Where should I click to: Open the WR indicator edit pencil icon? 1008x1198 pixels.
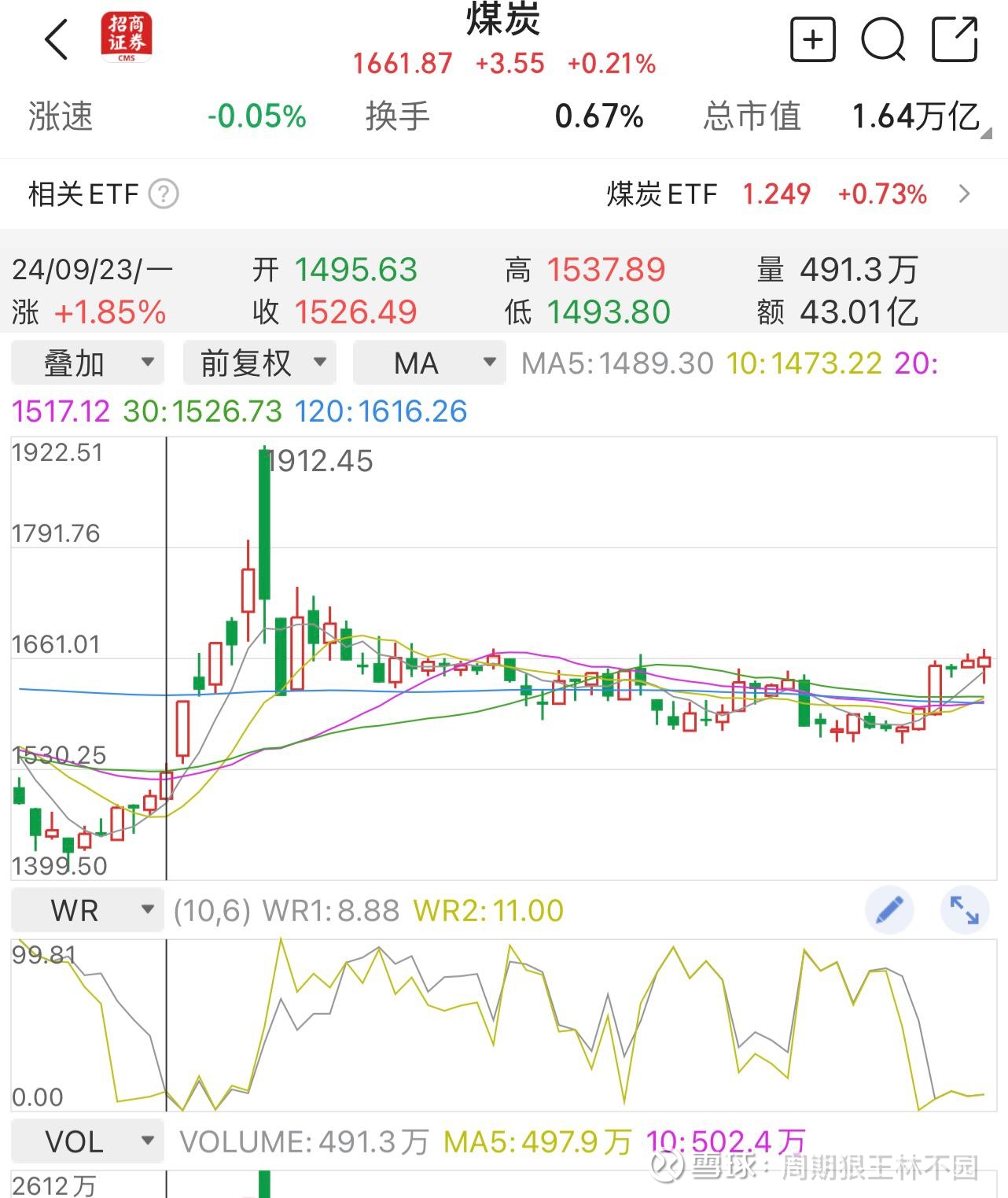tap(889, 909)
